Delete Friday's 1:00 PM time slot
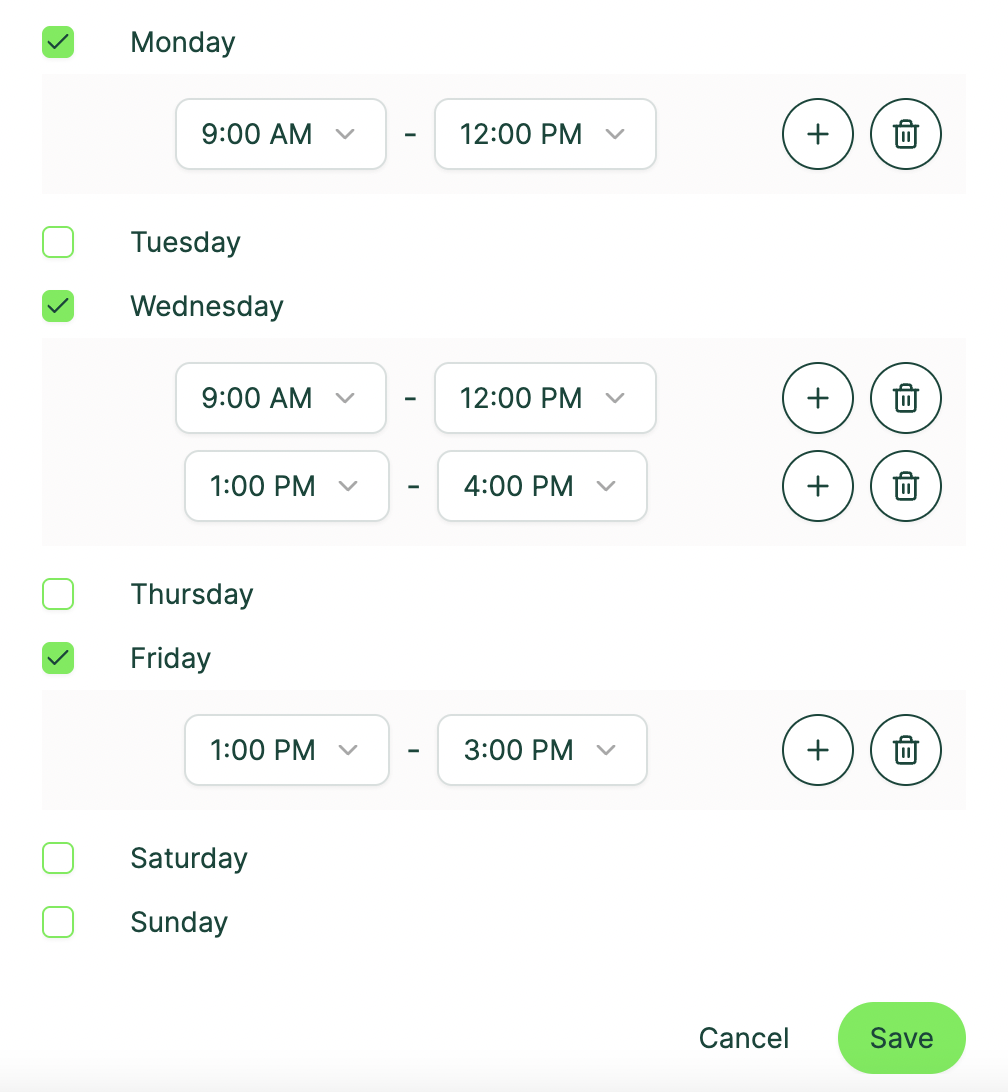The width and height of the screenshot is (1008, 1092). (906, 750)
